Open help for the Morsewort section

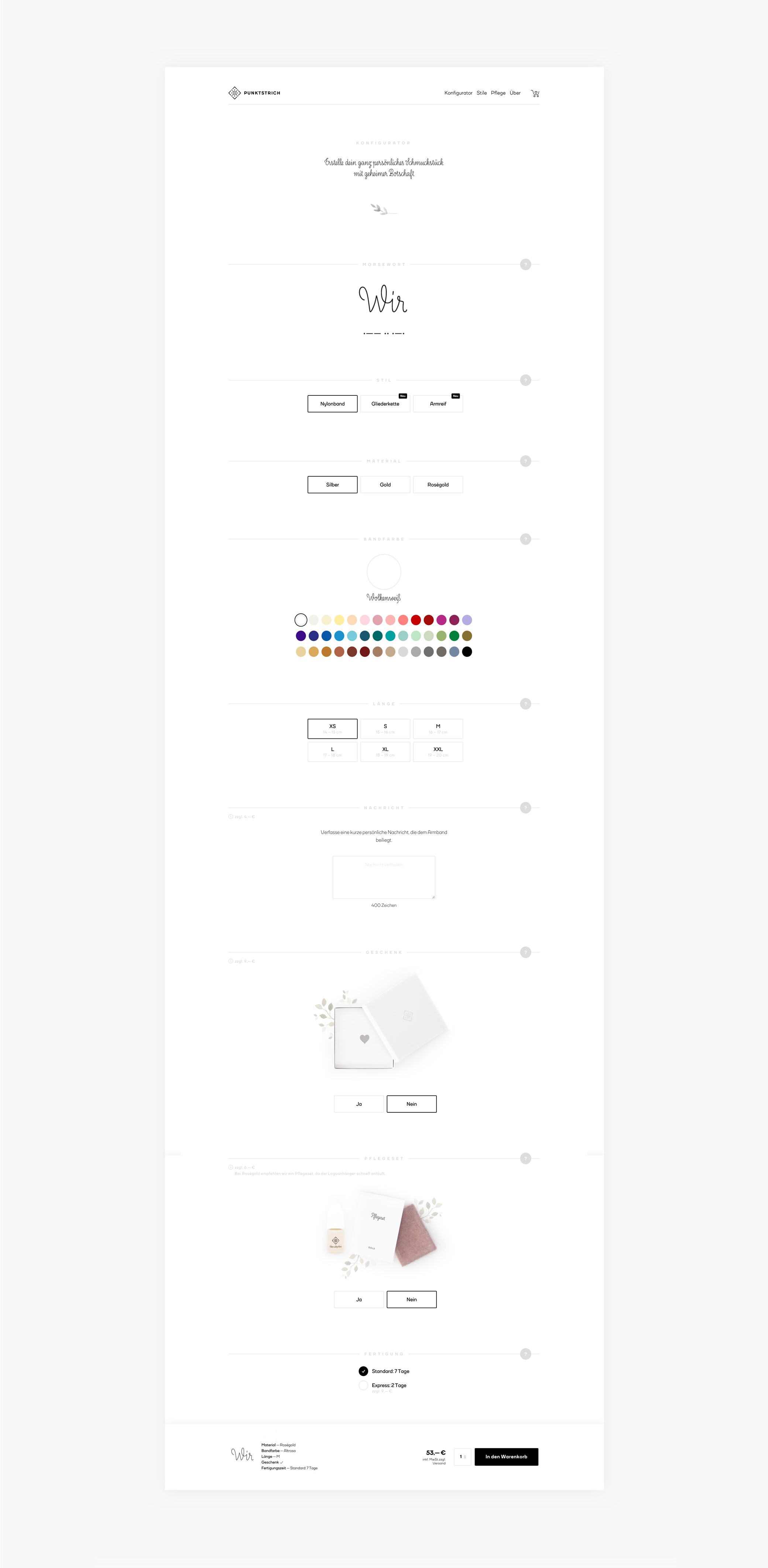525,264
